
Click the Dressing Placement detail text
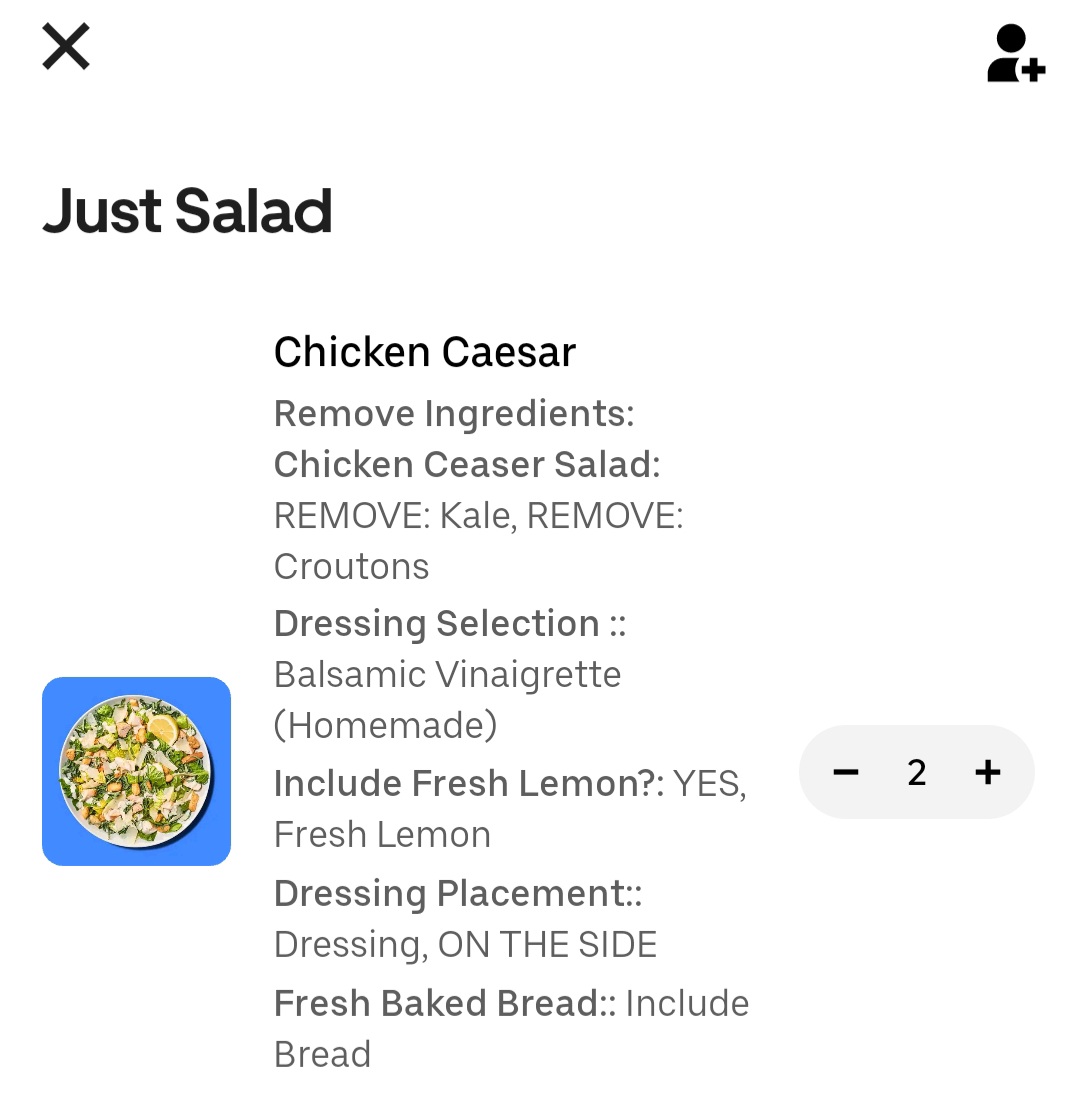coord(456,893)
